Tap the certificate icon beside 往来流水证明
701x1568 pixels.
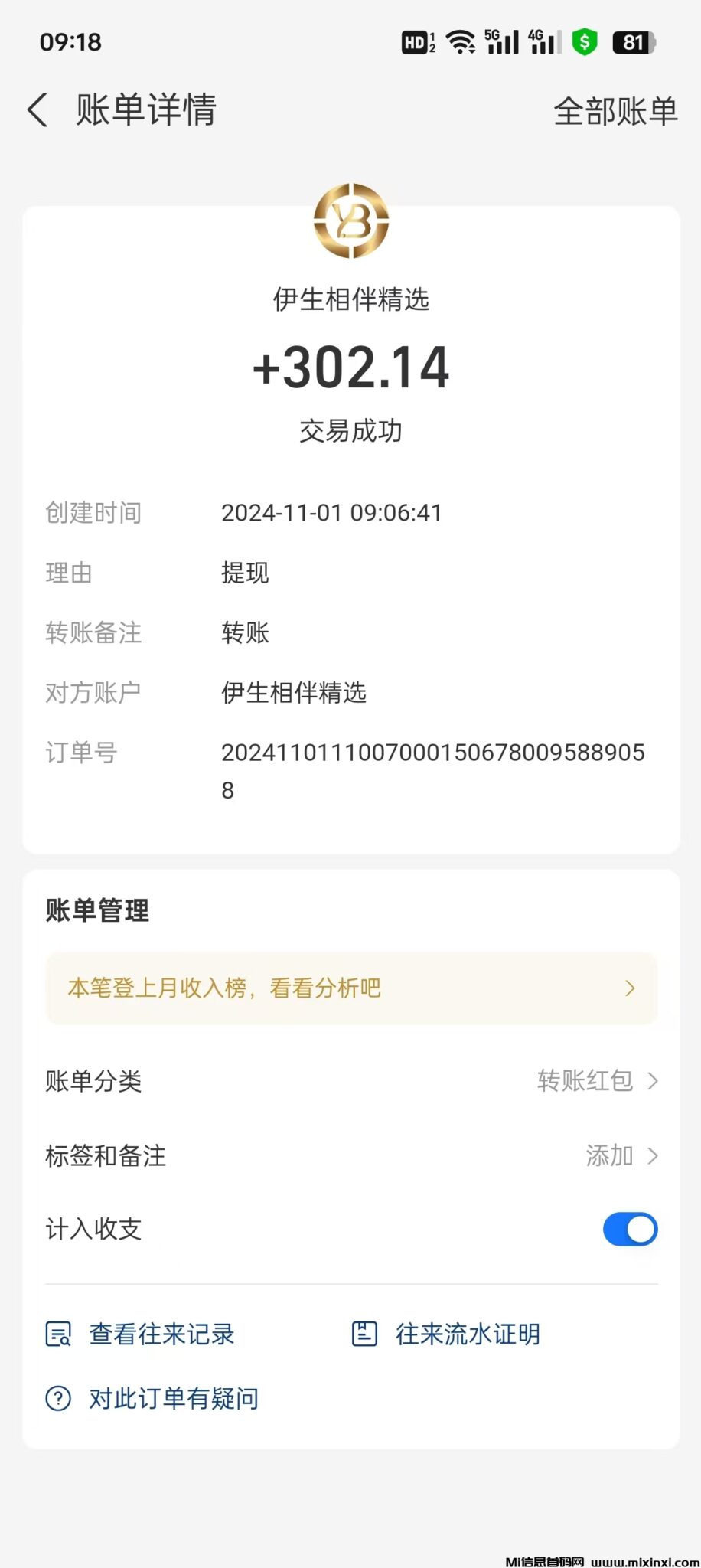click(x=364, y=1333)
